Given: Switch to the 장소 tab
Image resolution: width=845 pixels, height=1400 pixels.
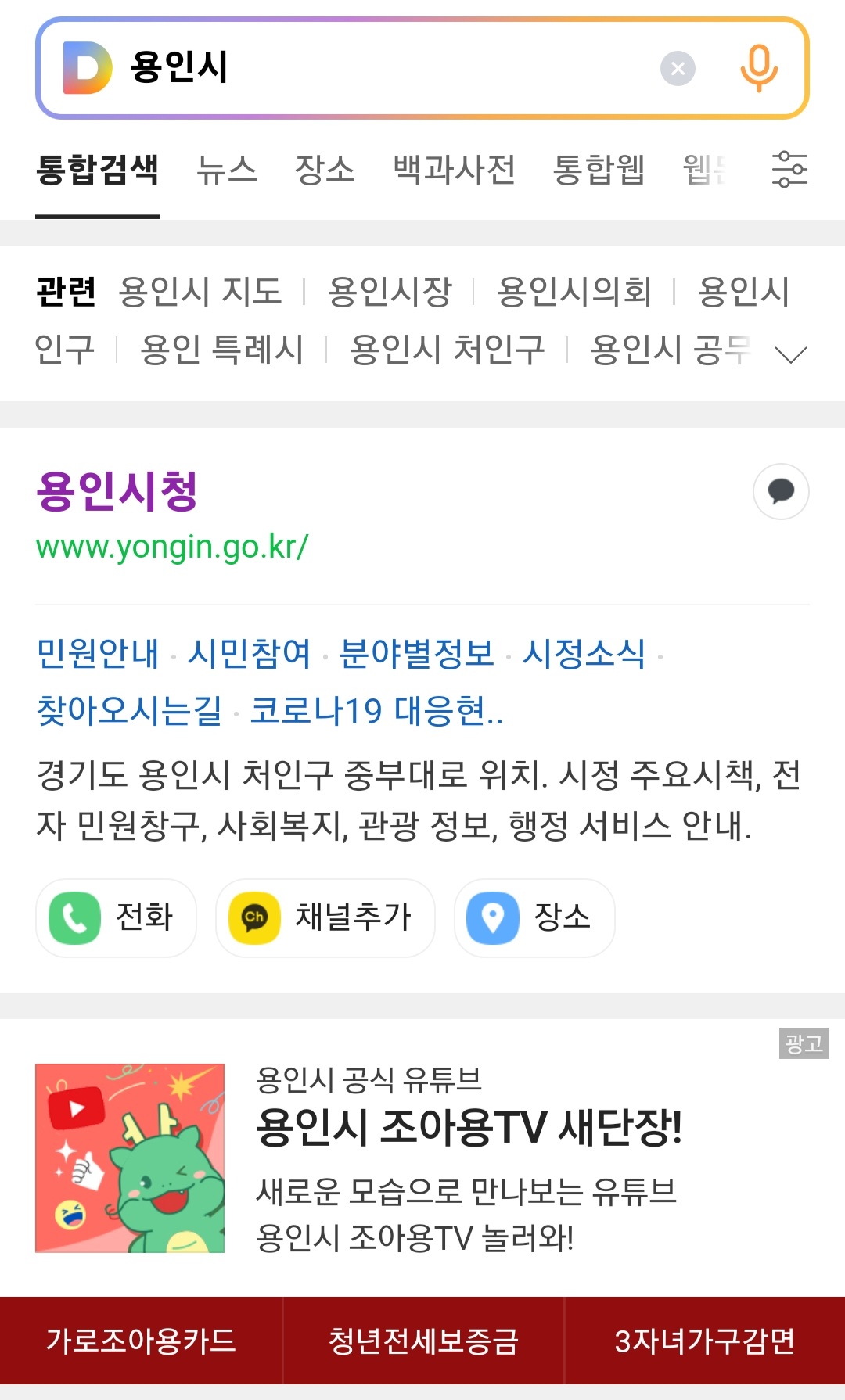Looking at the screenshot, I should coord(325,170).
